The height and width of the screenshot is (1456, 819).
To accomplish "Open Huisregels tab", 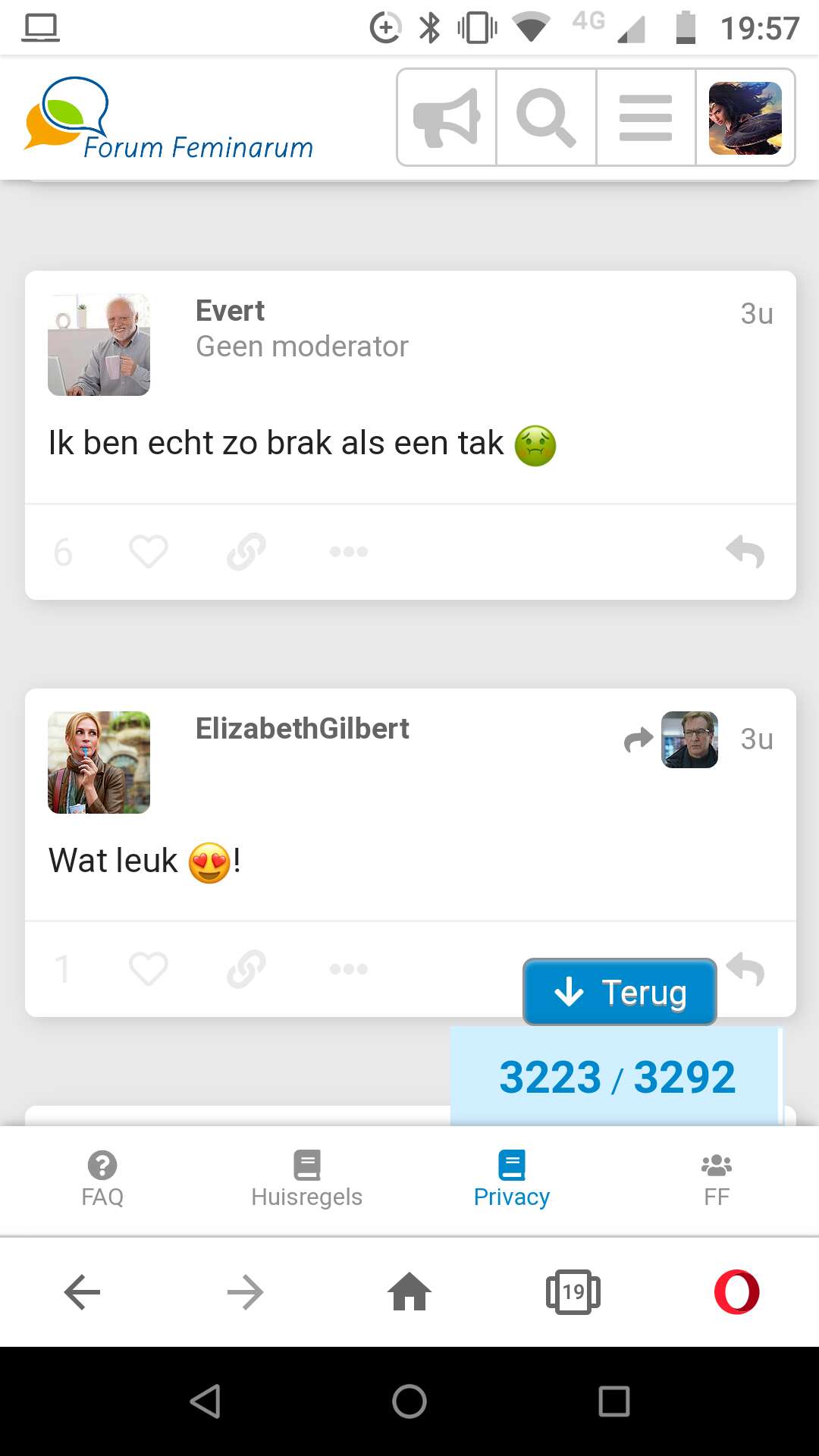I will [307, 1180].
